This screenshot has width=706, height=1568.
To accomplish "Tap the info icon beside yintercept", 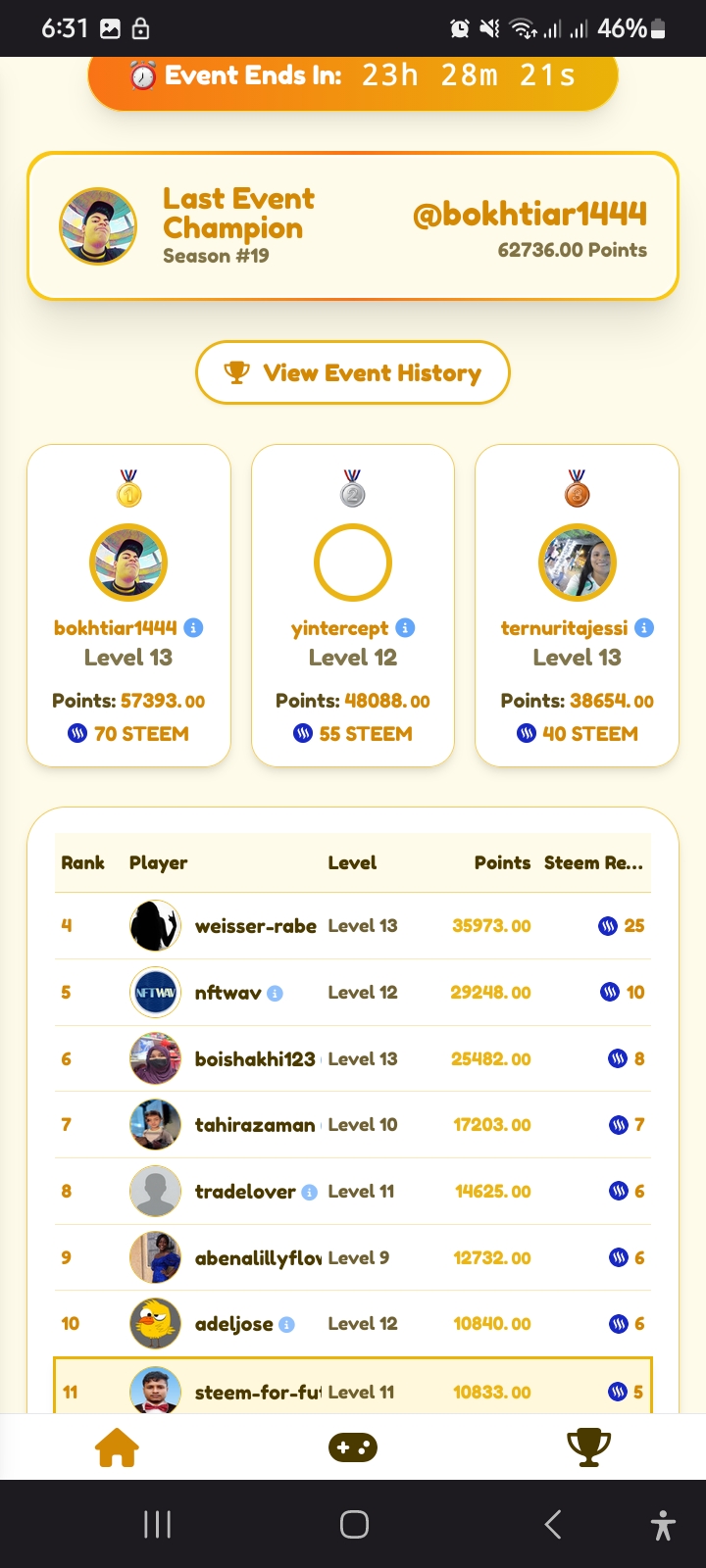I will click(x=405, y=628).
